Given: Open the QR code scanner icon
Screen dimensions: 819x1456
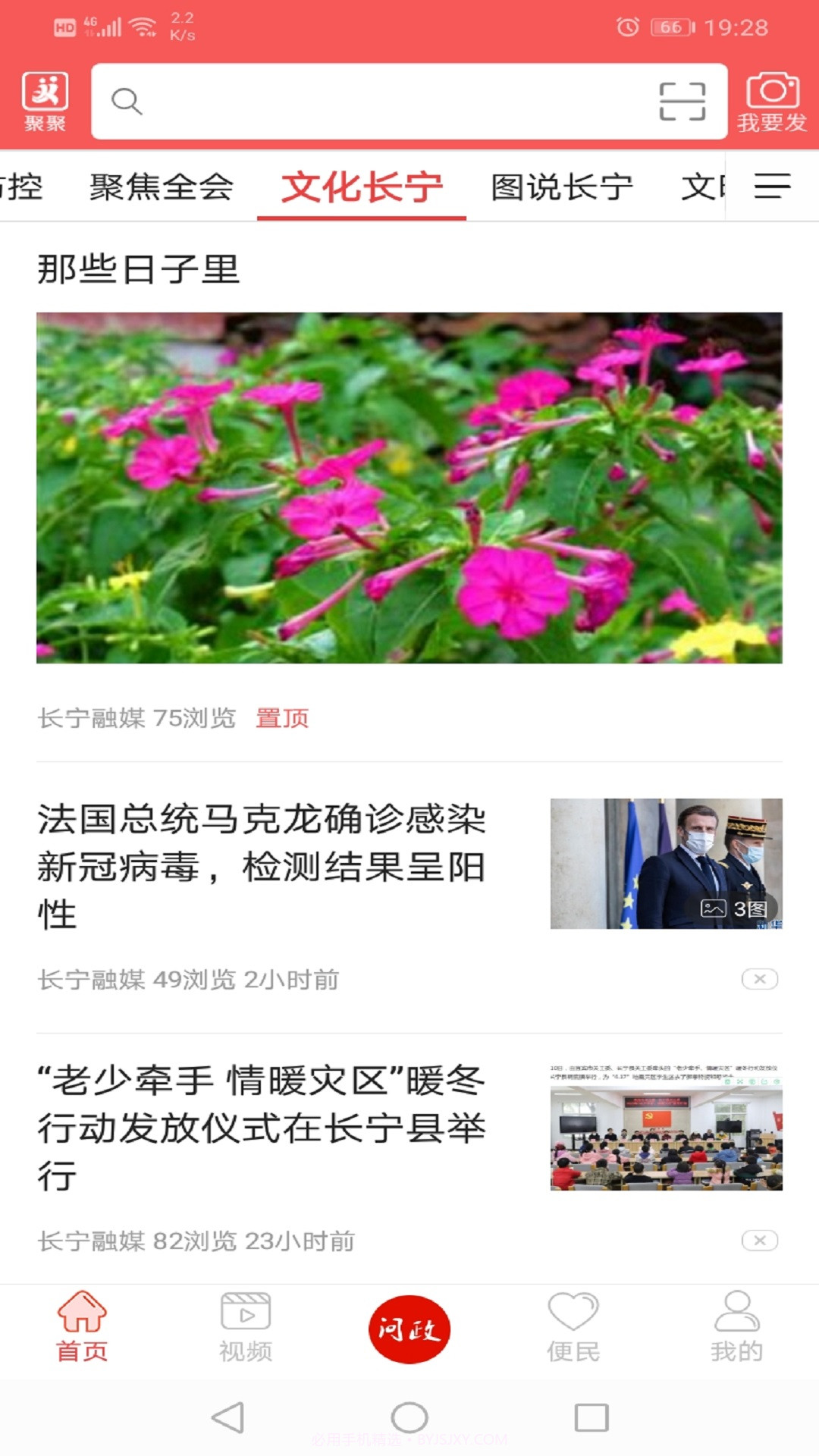Looking at the screenshot, I should (683, 101).
